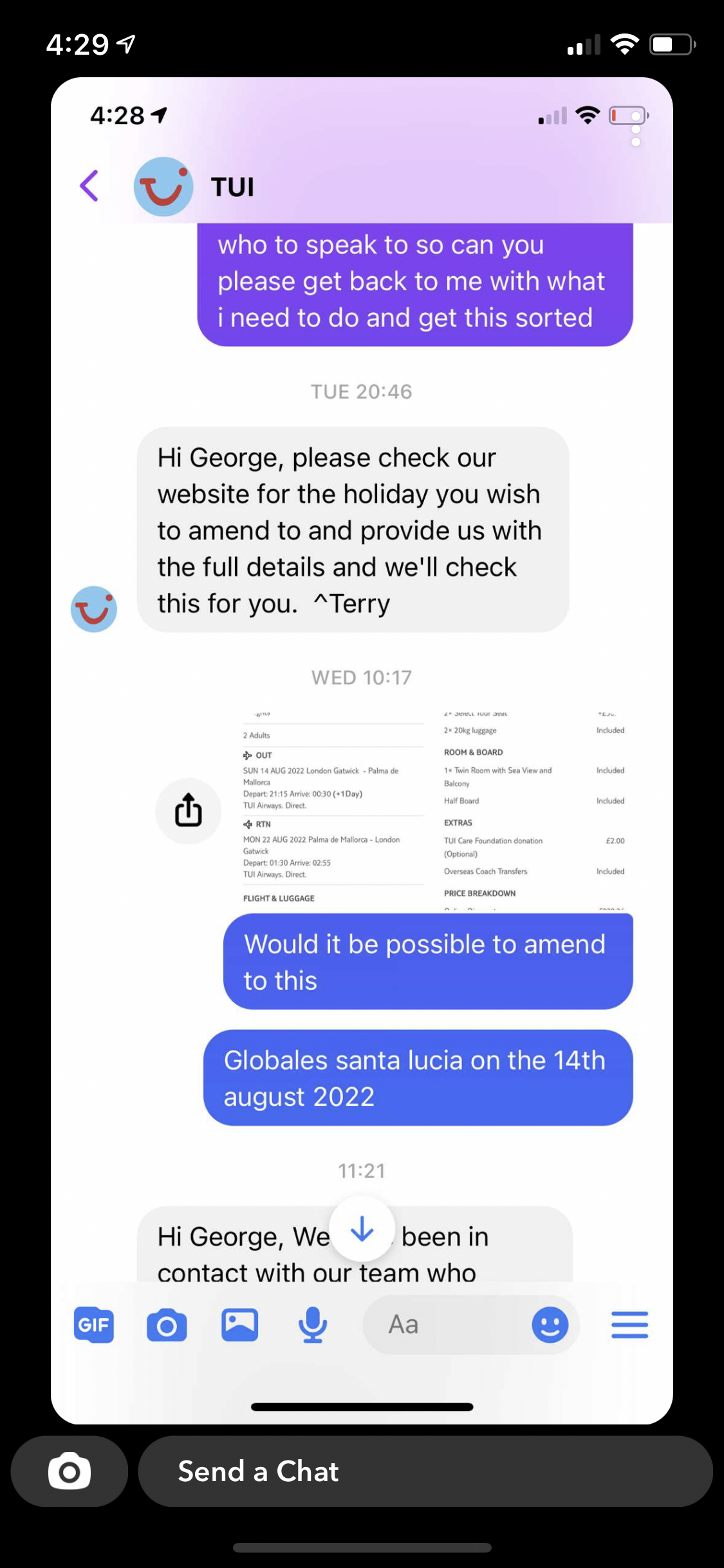Image resolution: width=724 pixels, height=1568 pixels.
Task: Open the three-dot overflow menu
Action: 636,129
